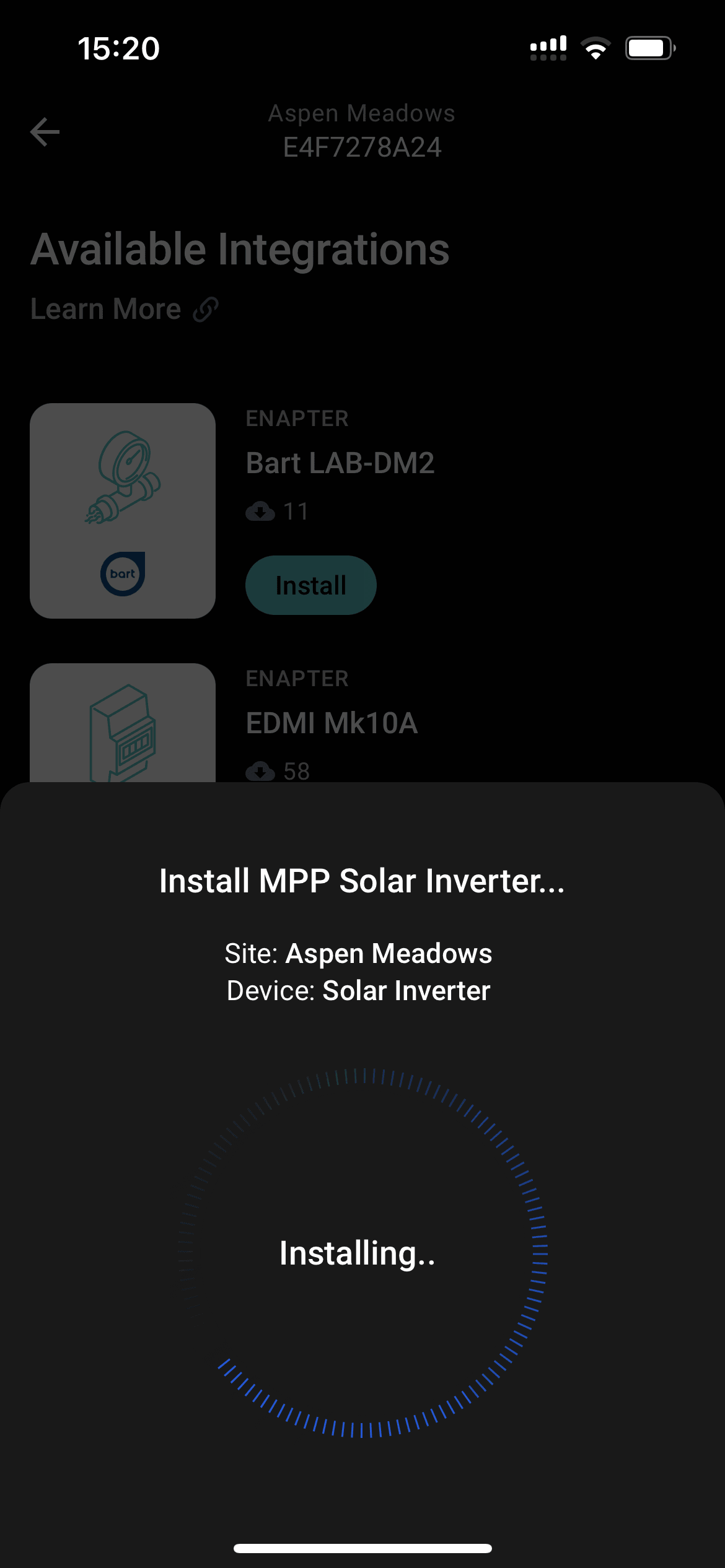Click the download count icon for EDMI Mk10A
This screenshot has height=1568, width=725.
261,771
